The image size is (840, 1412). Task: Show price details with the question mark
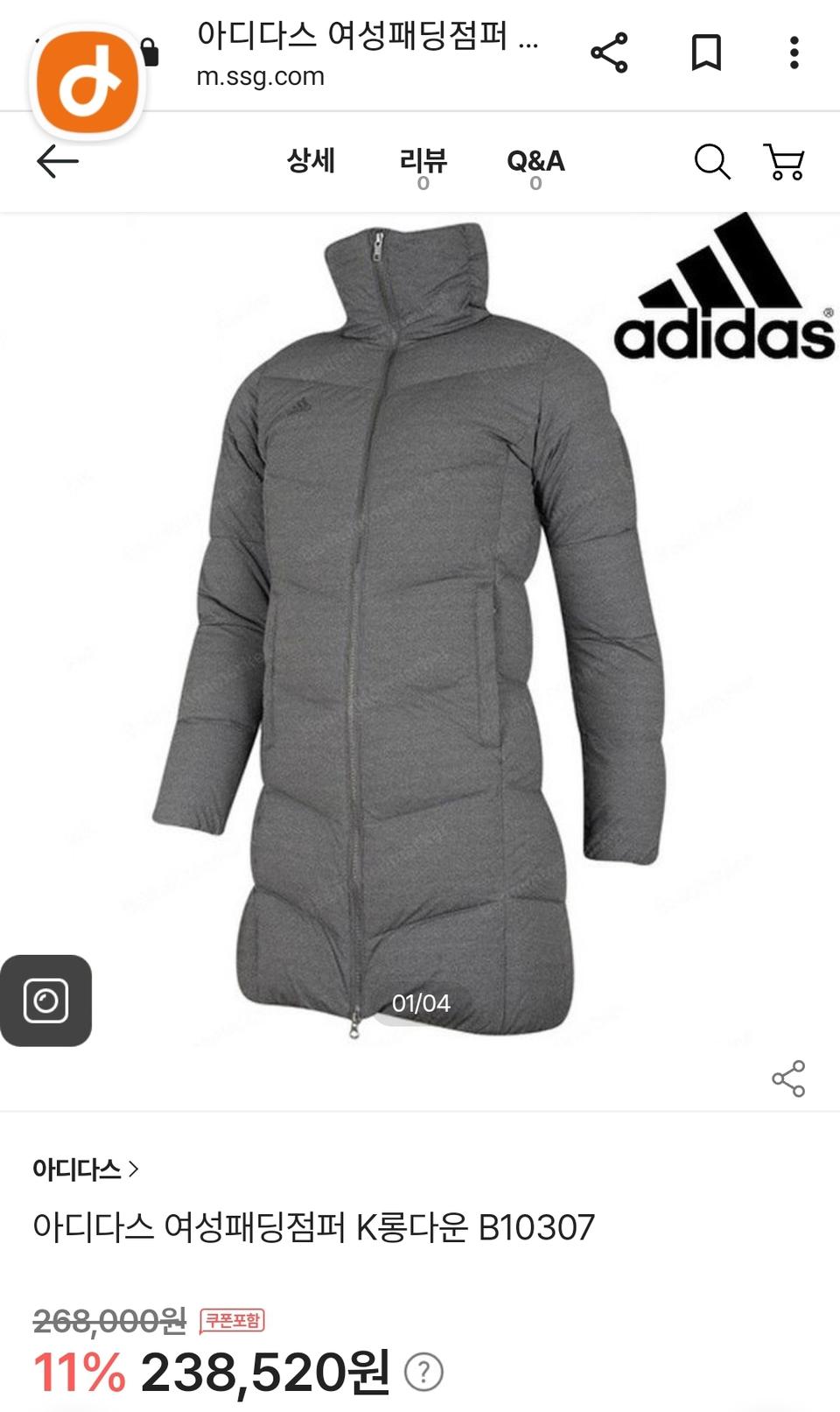[423, 1372]
